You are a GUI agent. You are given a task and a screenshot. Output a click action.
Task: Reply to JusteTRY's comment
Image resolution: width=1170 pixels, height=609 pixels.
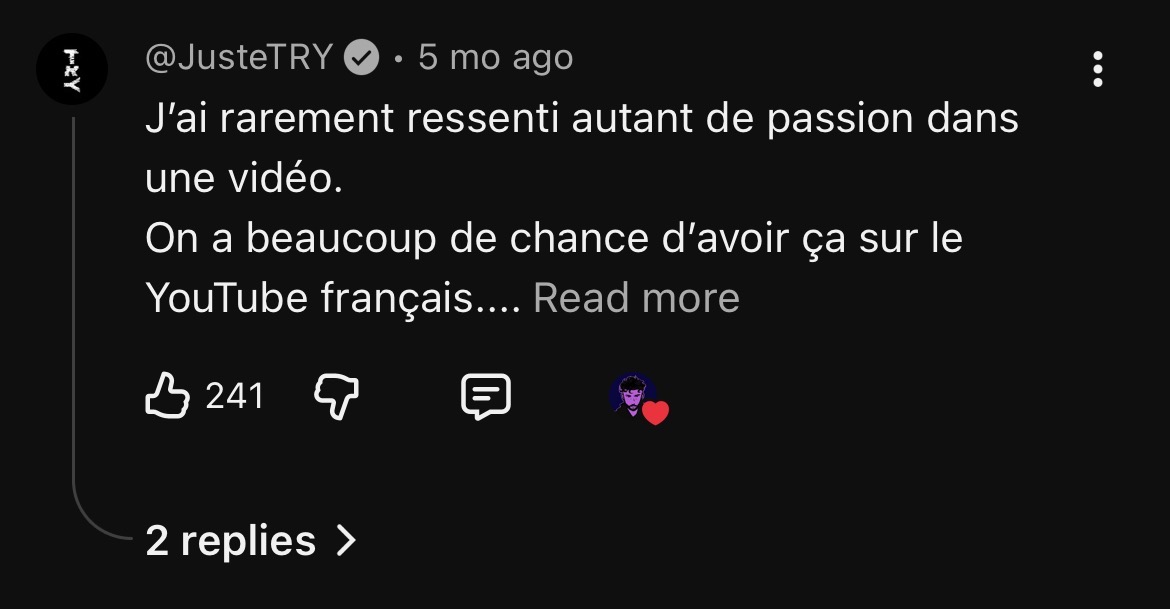point(486,397)
